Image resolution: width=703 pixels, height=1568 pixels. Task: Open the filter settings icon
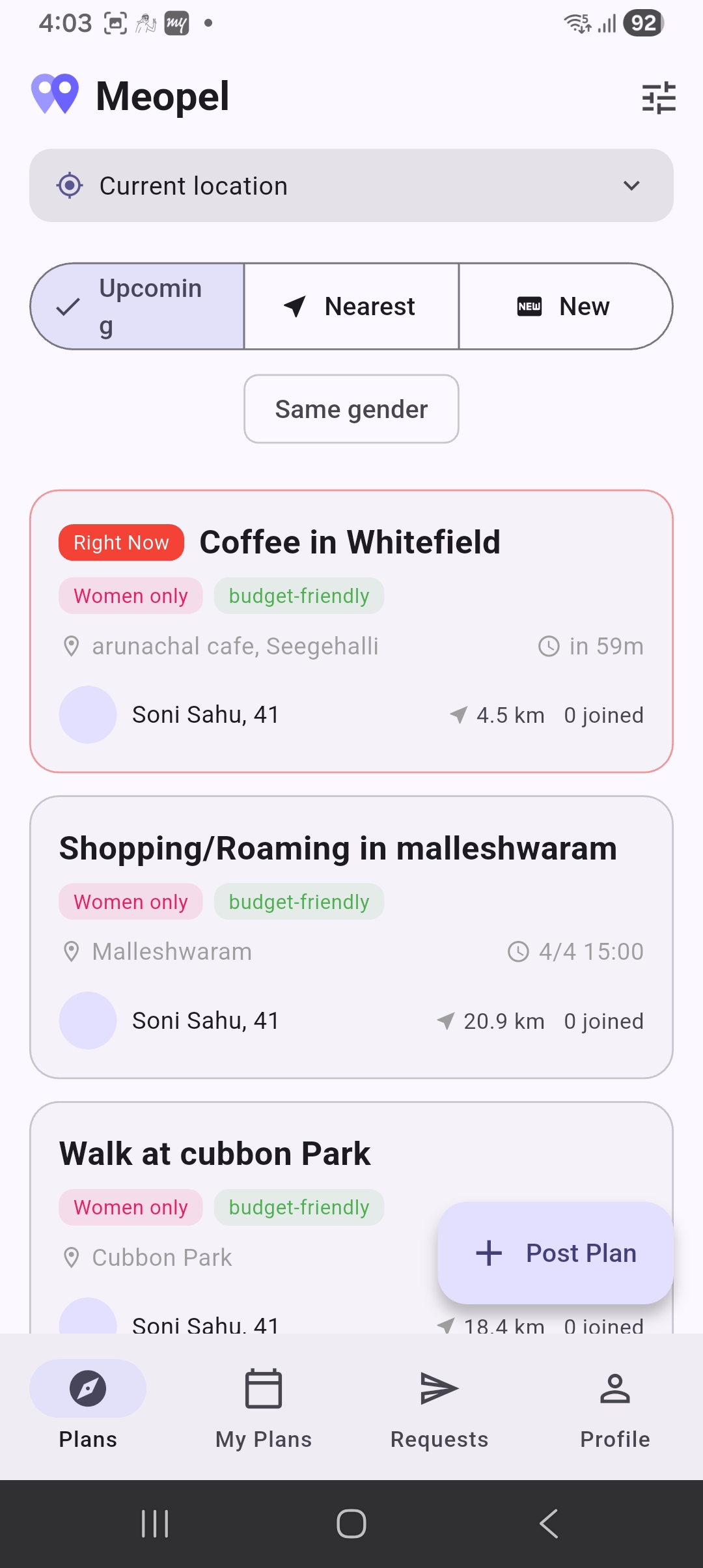(x=659, y=98)
